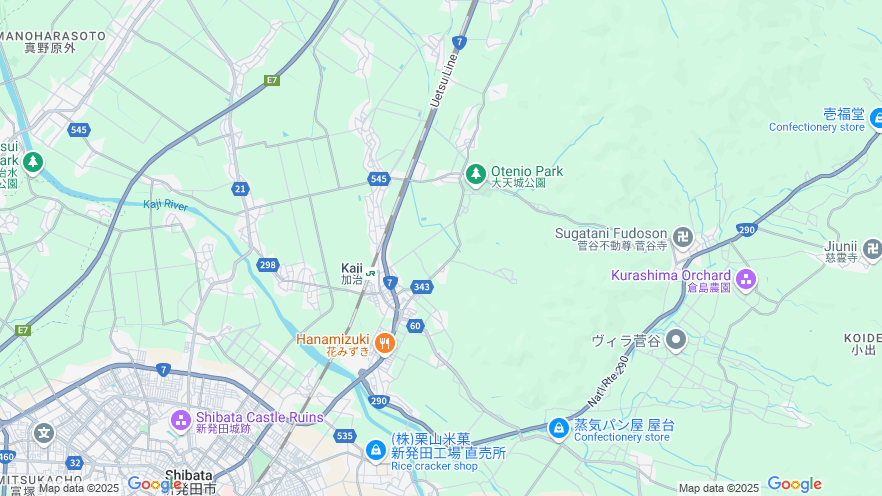Tap the ヴィラ菅谷 location pin
The width and height of the screenshot is (882, 496).
tap(677, 340)
